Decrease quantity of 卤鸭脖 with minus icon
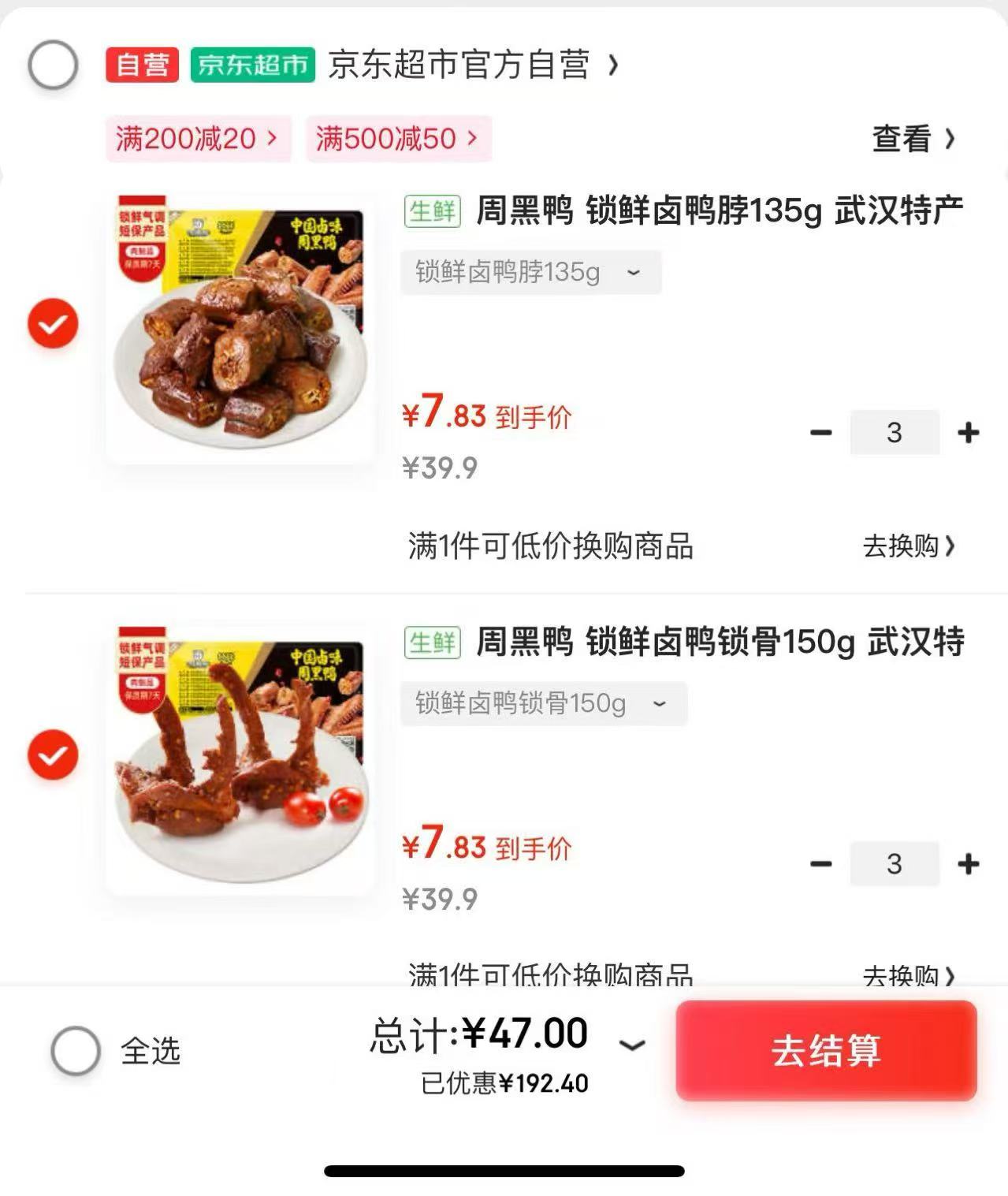 tap(821, 432)
